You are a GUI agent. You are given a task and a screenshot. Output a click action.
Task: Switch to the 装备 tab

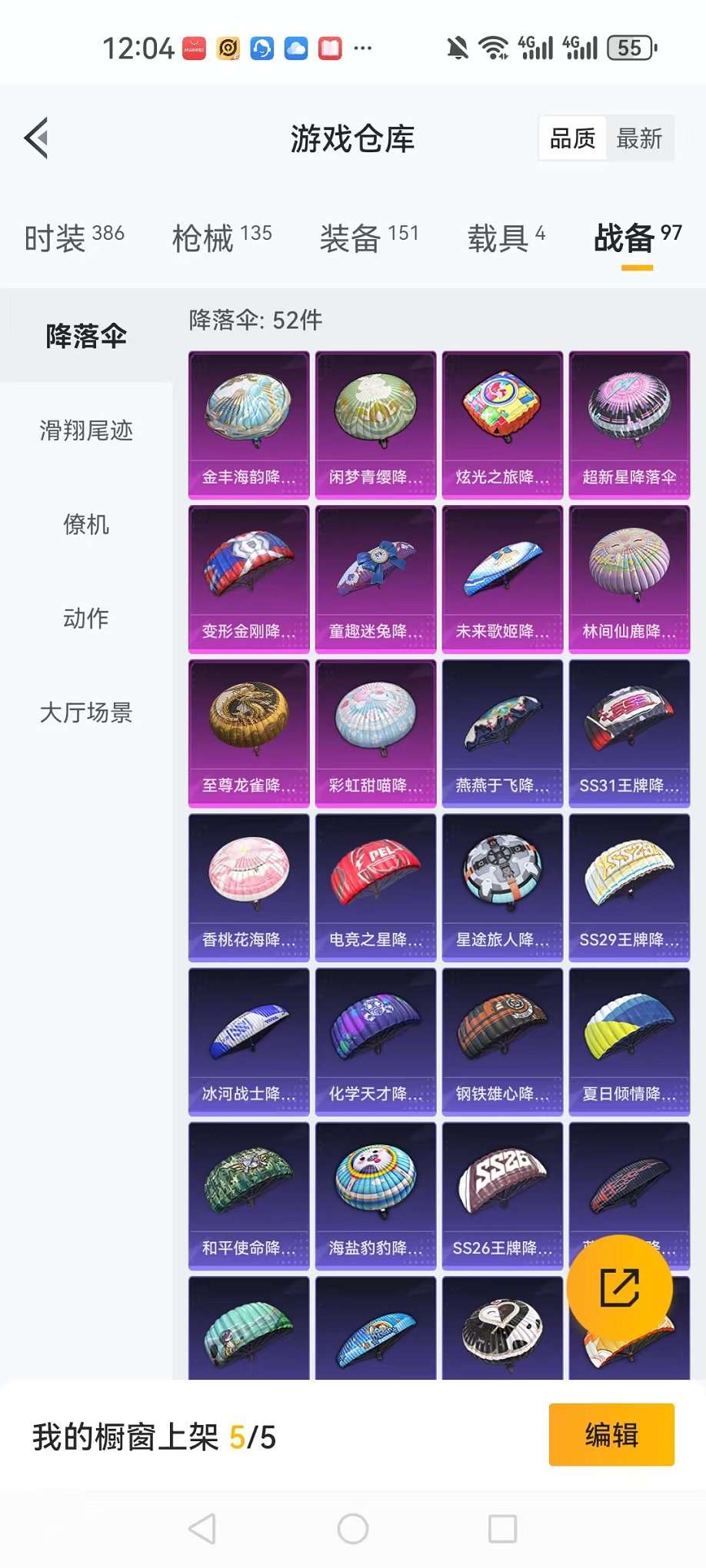(x=369, y=238)
